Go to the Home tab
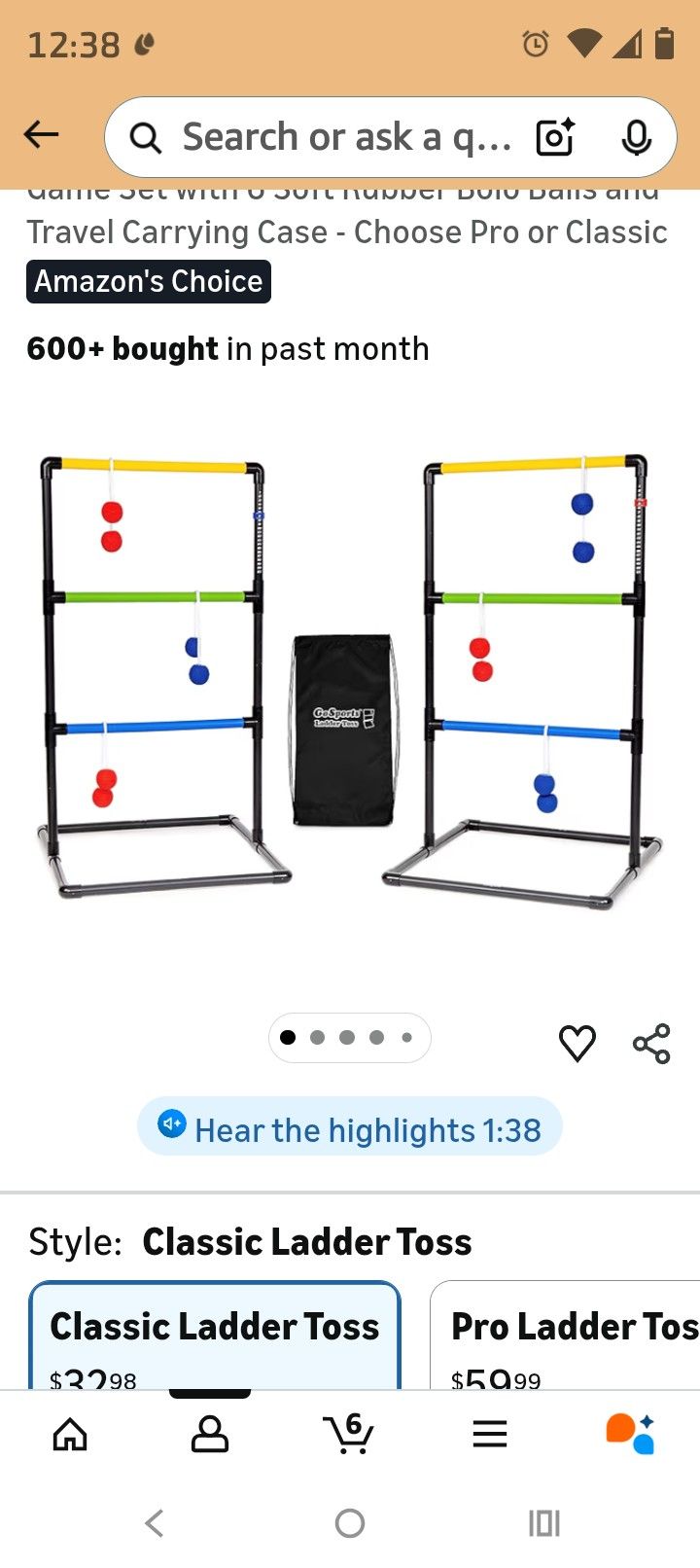The image size is (700, 1568). click(70, 1434)
